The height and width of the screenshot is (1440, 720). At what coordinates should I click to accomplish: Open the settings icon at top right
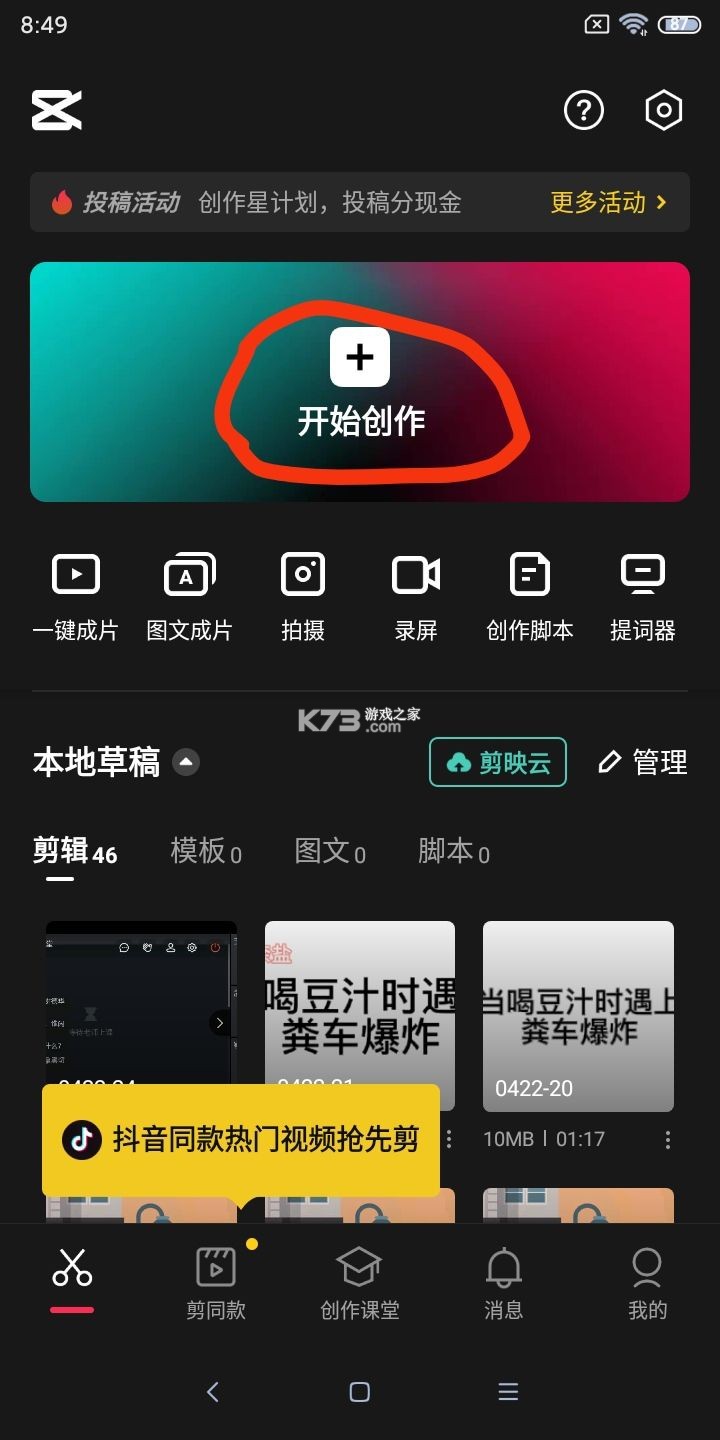coord(663,110)
